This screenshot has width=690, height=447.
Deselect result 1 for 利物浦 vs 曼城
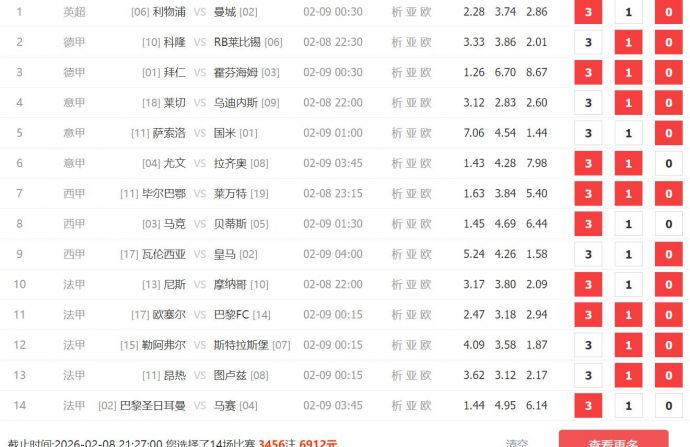[x=628, y=13]
